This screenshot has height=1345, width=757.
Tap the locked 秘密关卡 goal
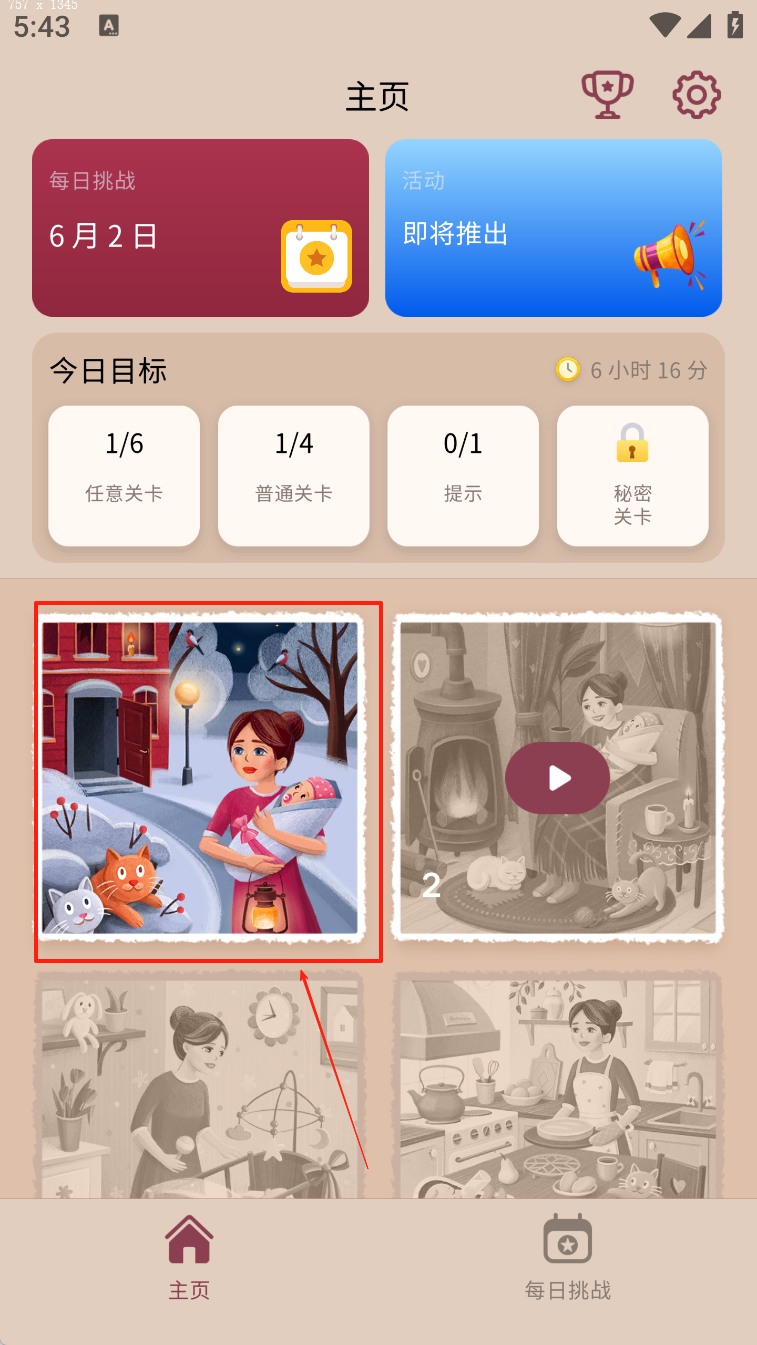[632, 476]
